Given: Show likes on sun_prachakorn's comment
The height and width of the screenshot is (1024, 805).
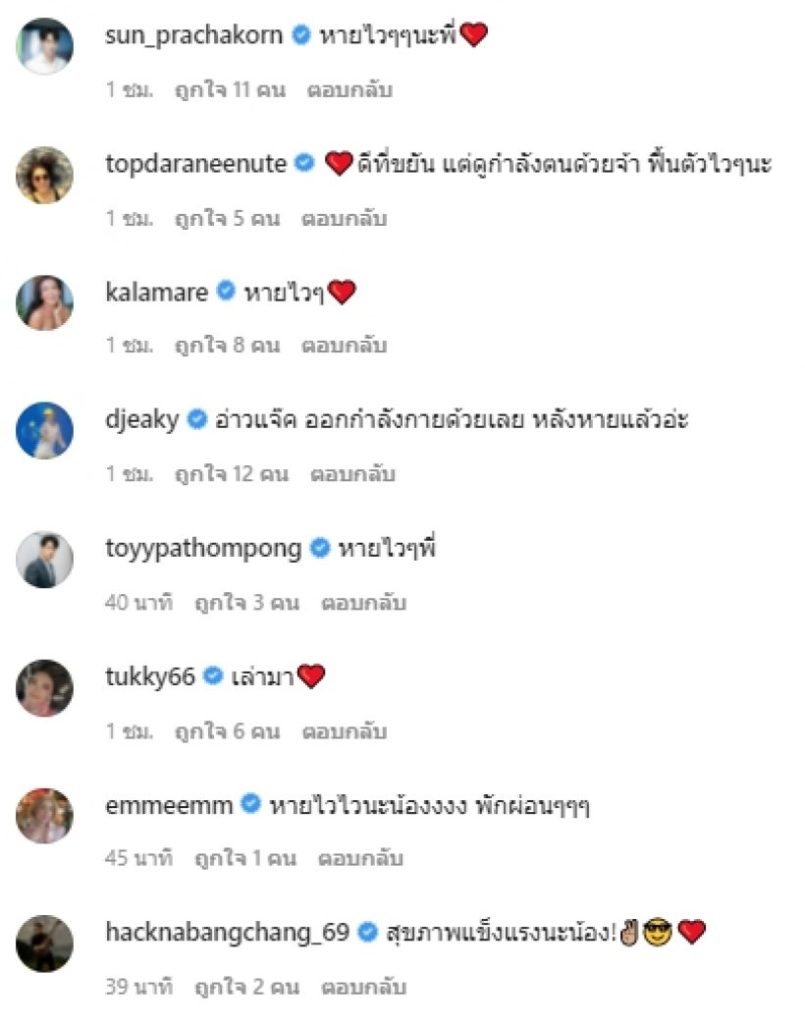Looking at the screenshot, I should click(230, 90).
